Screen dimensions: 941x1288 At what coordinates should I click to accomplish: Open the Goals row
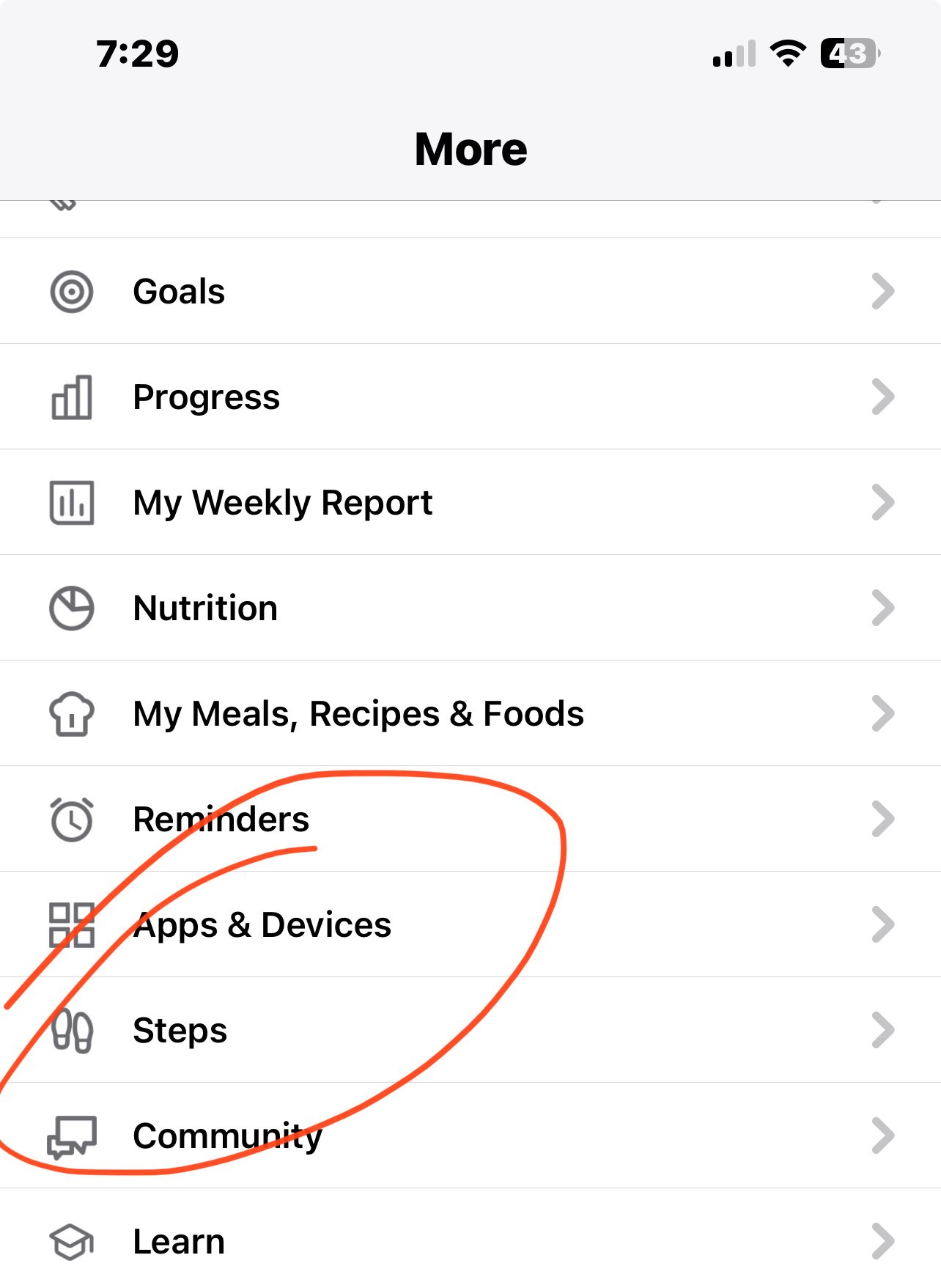(179, 292)
